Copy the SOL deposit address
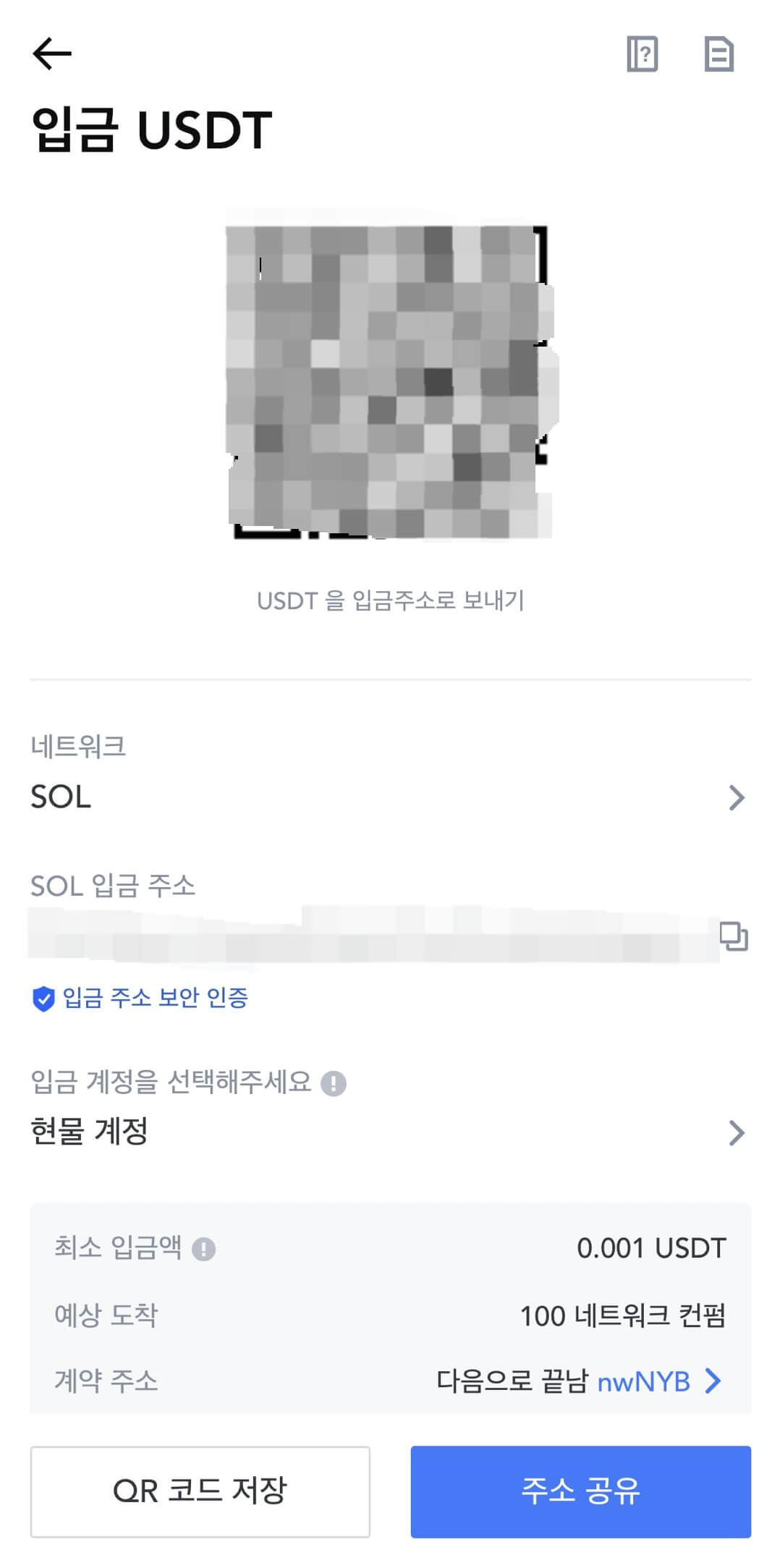 coord(733,936)
